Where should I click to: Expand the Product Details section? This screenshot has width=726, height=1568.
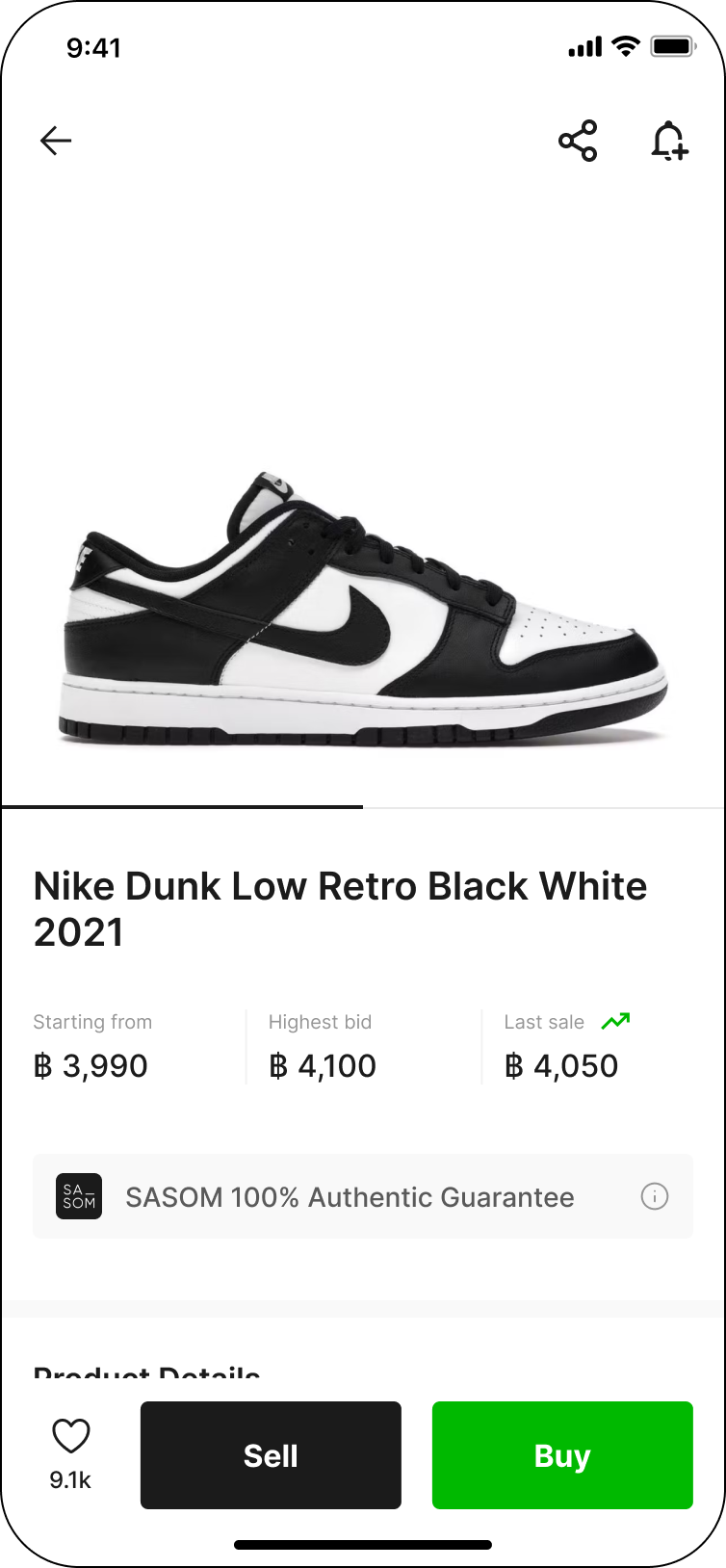click(x=144, y=1372)
